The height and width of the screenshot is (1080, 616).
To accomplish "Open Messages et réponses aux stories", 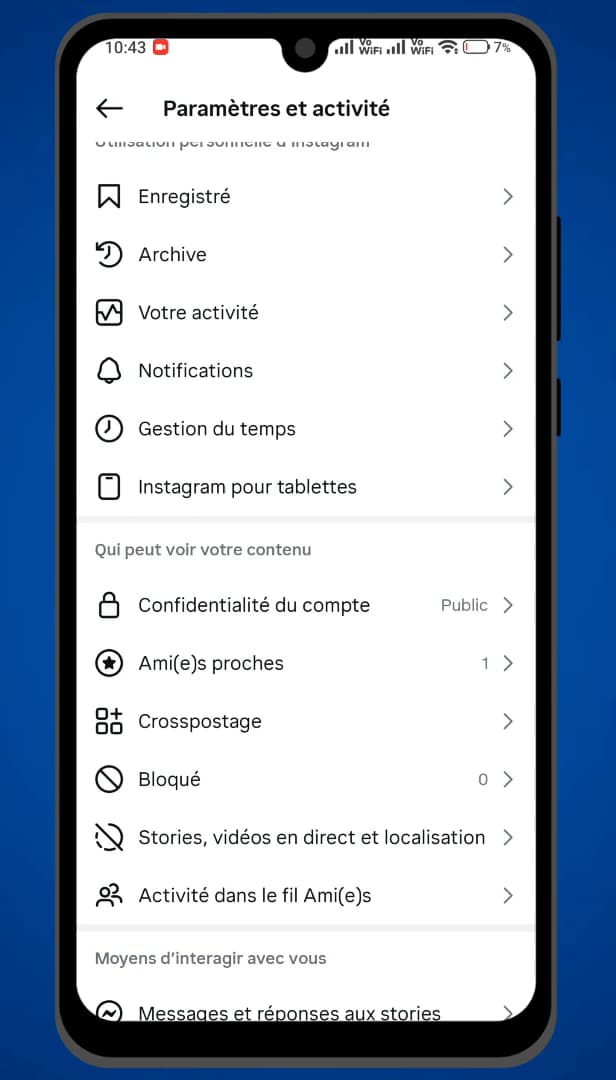I will click(x=306, y=1010).
